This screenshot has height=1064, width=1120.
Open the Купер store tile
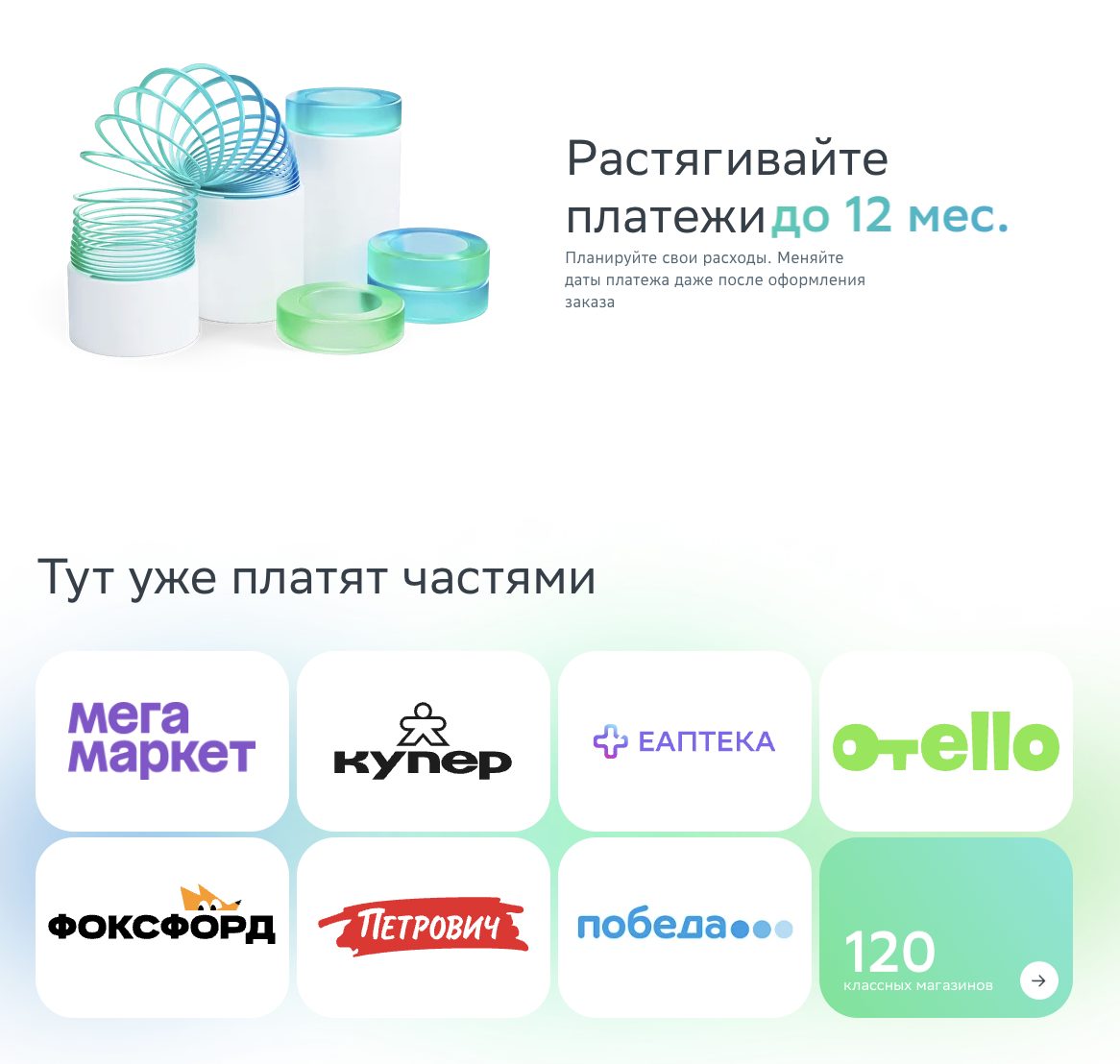point(423,740)
